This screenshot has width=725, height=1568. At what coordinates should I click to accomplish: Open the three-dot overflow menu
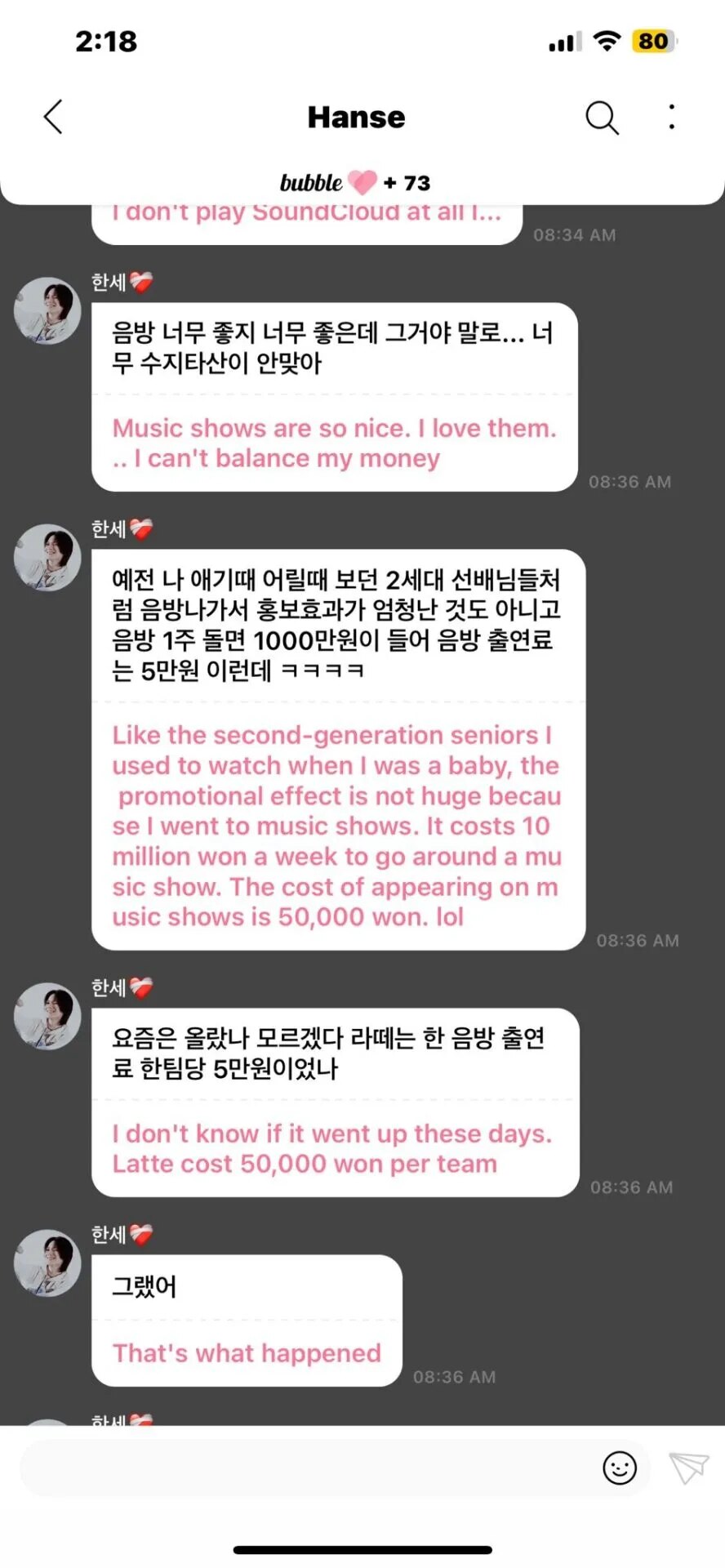(x=671, y=117)
